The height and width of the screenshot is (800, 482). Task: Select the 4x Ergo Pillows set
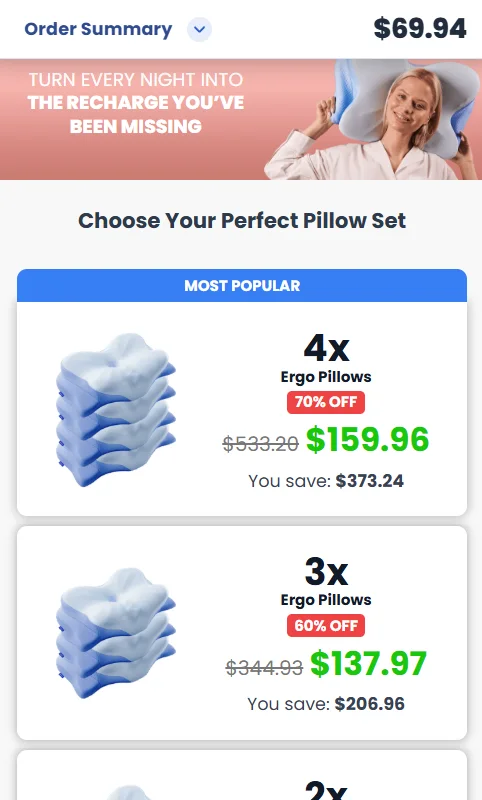(242, 408)
